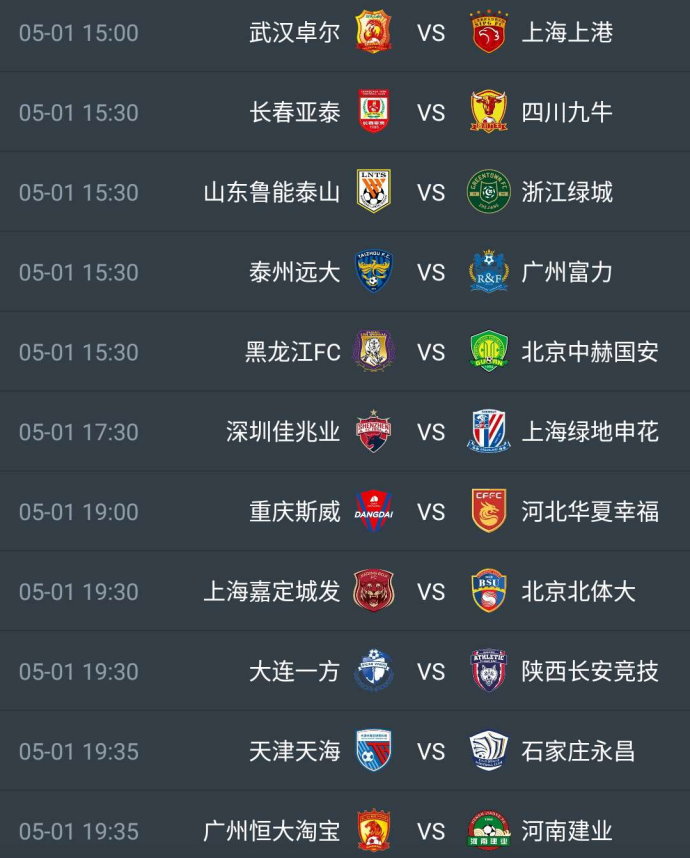Open the 黑龙江FC vs 北京中赫国安 match
The width and height of the screenshot is (690, 858).
(x=431, y=352)
